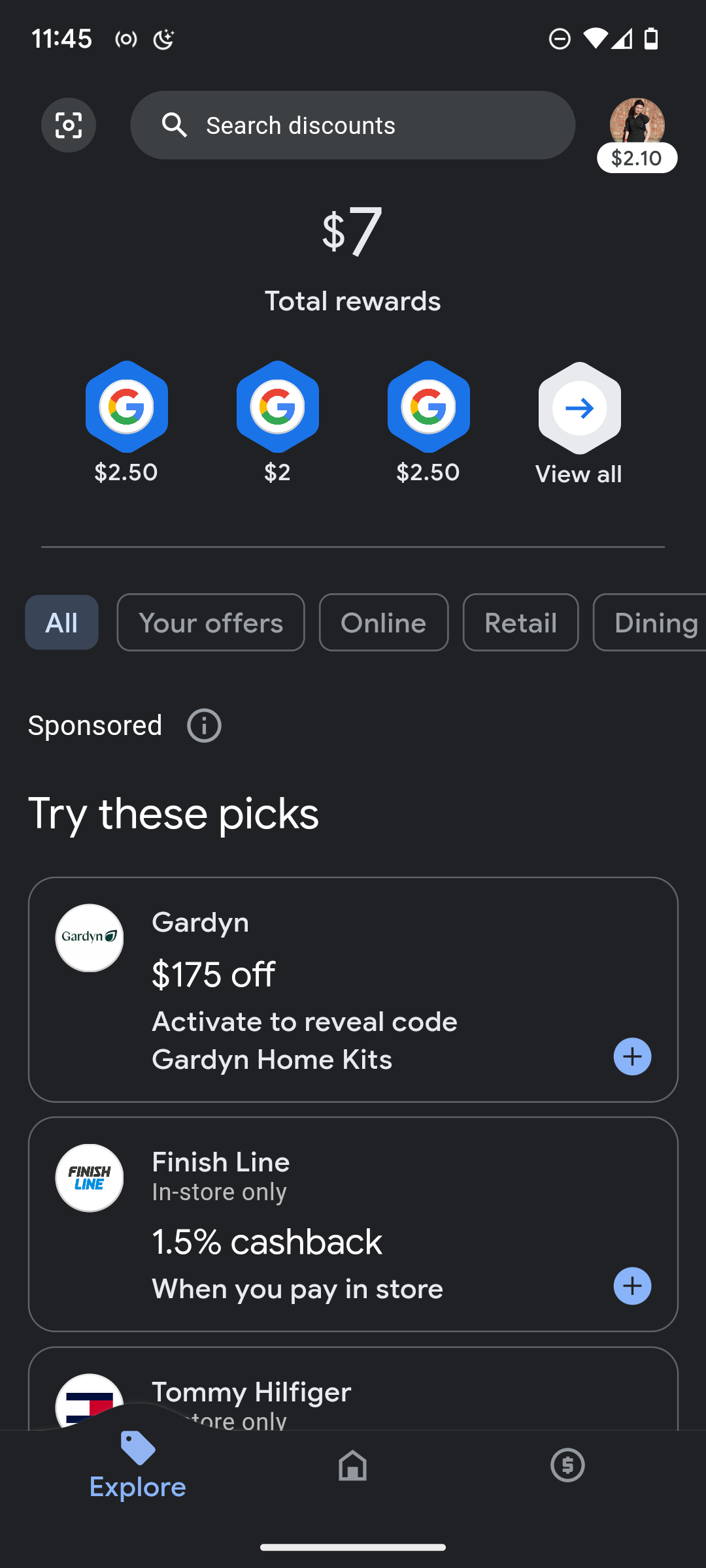Switch to Your offers
This screenshot has height=1568, width=706.
(210, 623)
